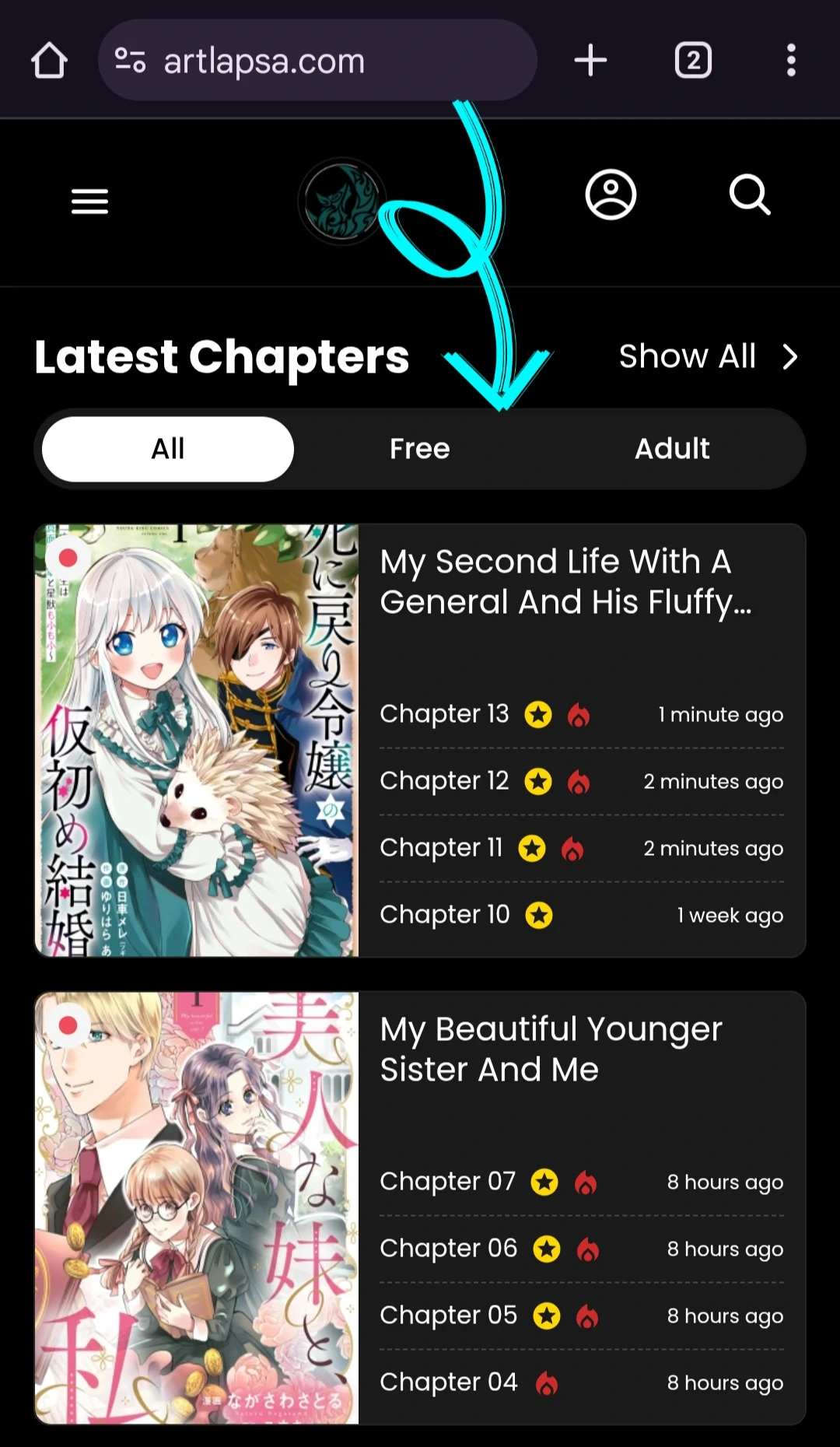Open Chapter 10 of My Second Life

[444, 915]
